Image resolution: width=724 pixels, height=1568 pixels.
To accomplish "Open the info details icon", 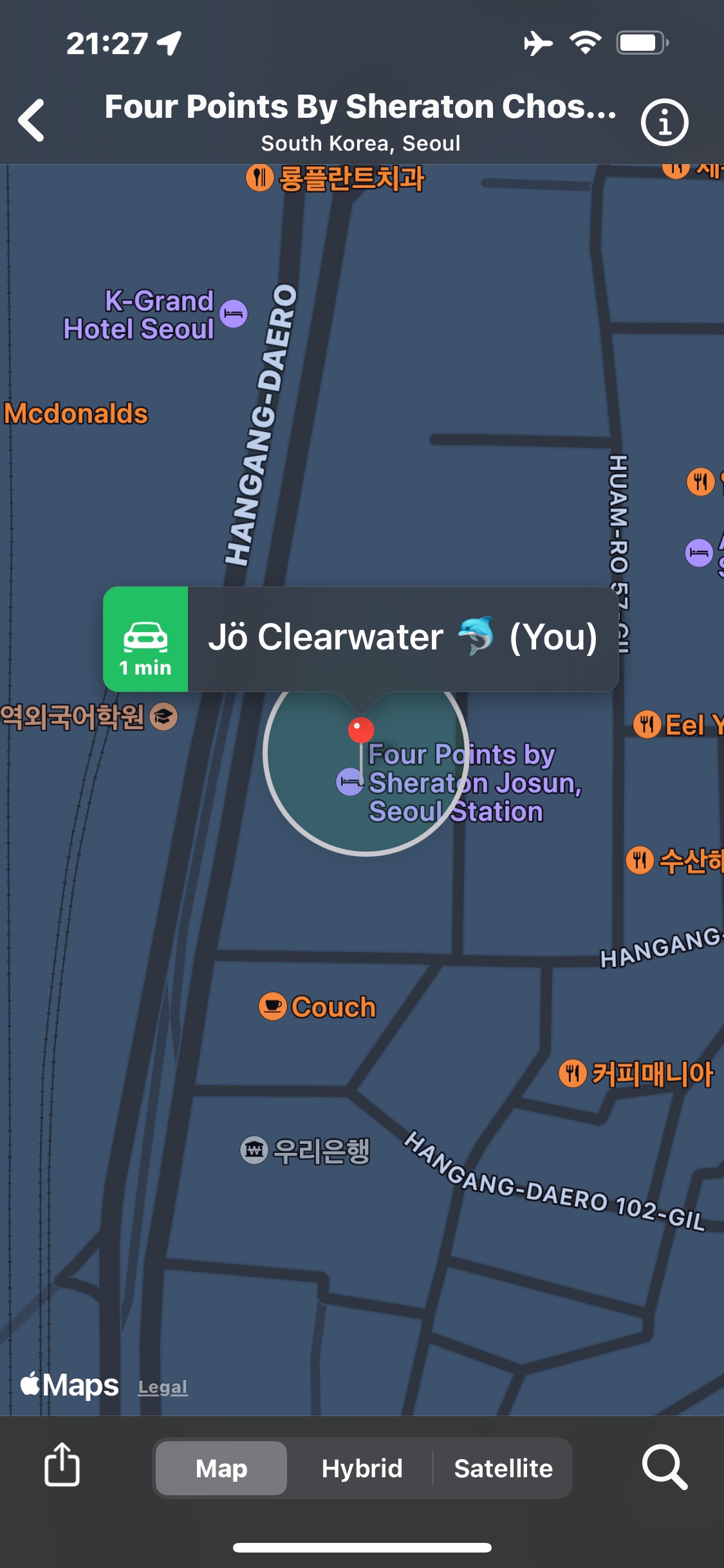I will [x=664, y=122].
